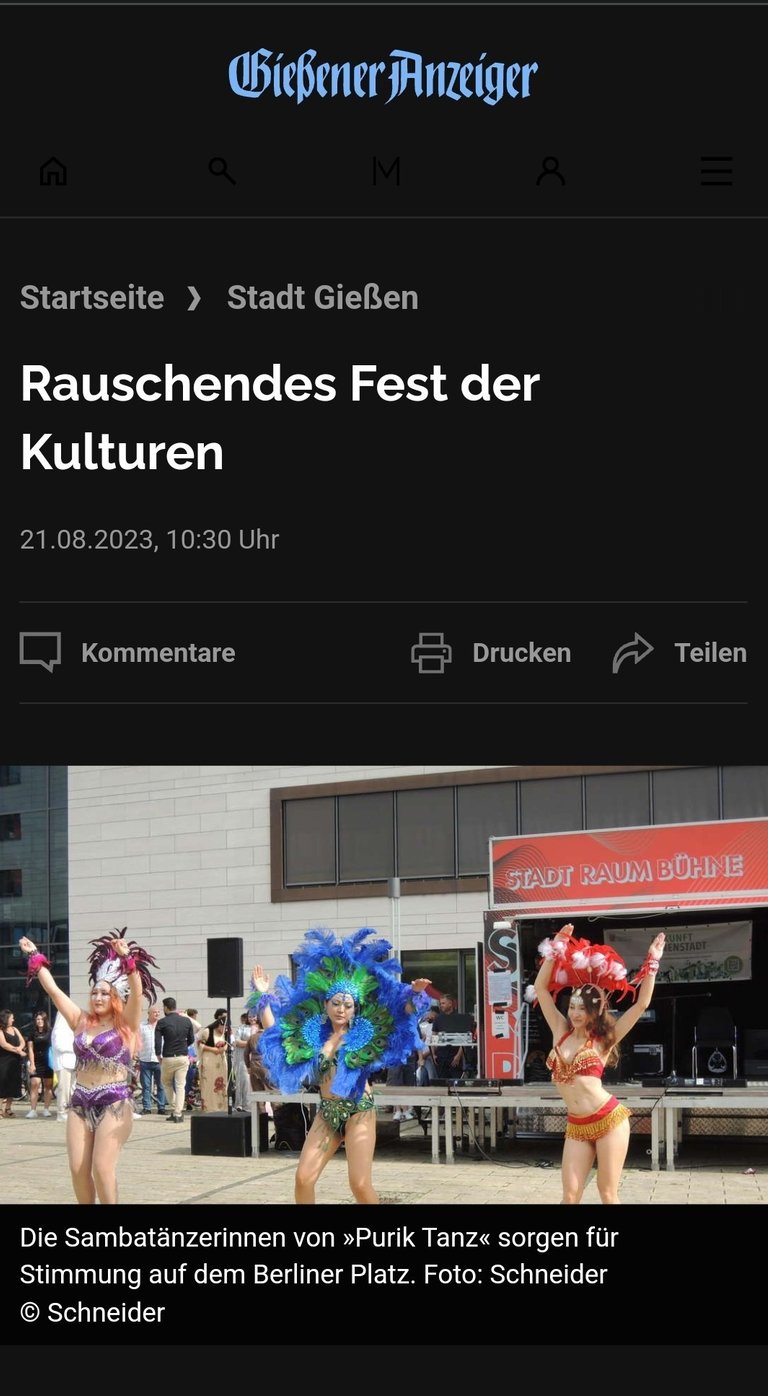
Task: Go to Startseite breadcrumb
Action: coord(92,297)
